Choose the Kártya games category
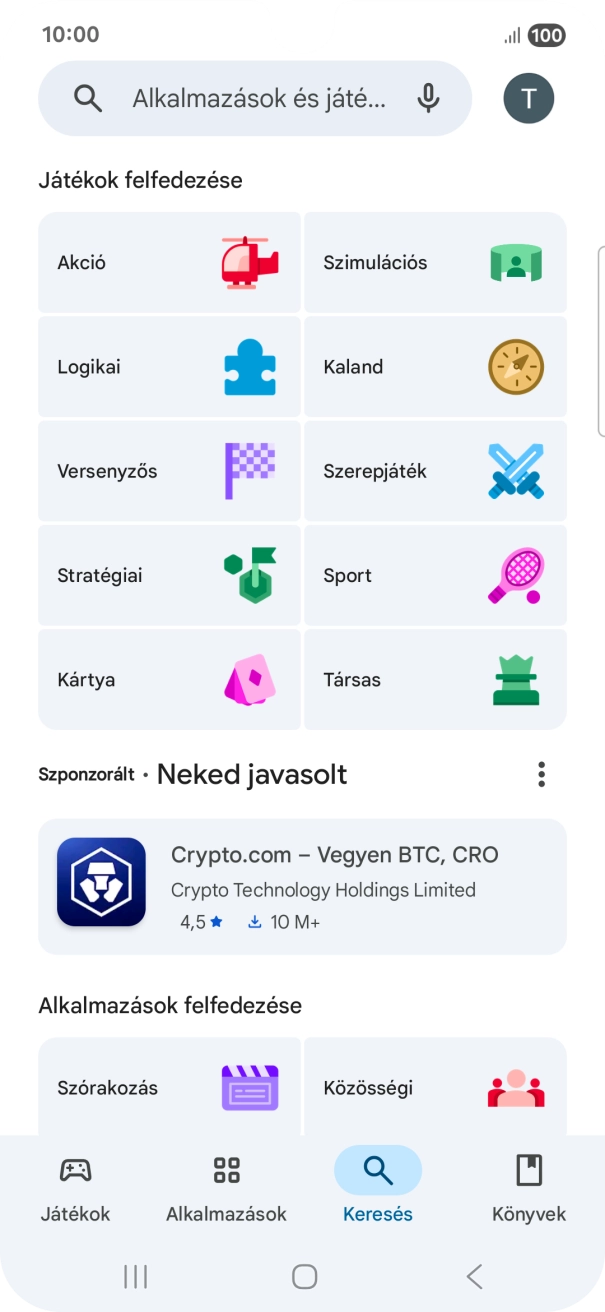The image size is (605, 1312). coord(169,679)
